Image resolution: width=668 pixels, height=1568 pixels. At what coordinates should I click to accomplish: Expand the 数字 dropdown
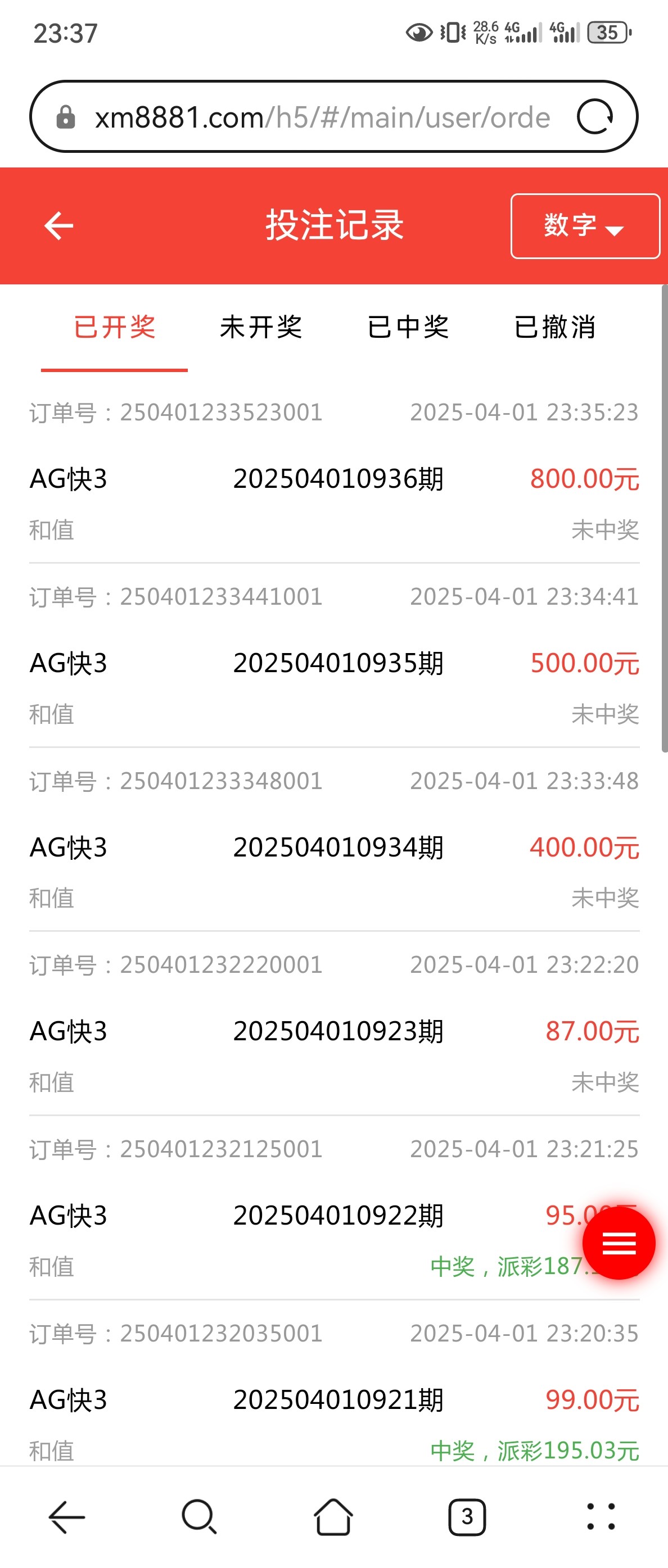[585, 226]
